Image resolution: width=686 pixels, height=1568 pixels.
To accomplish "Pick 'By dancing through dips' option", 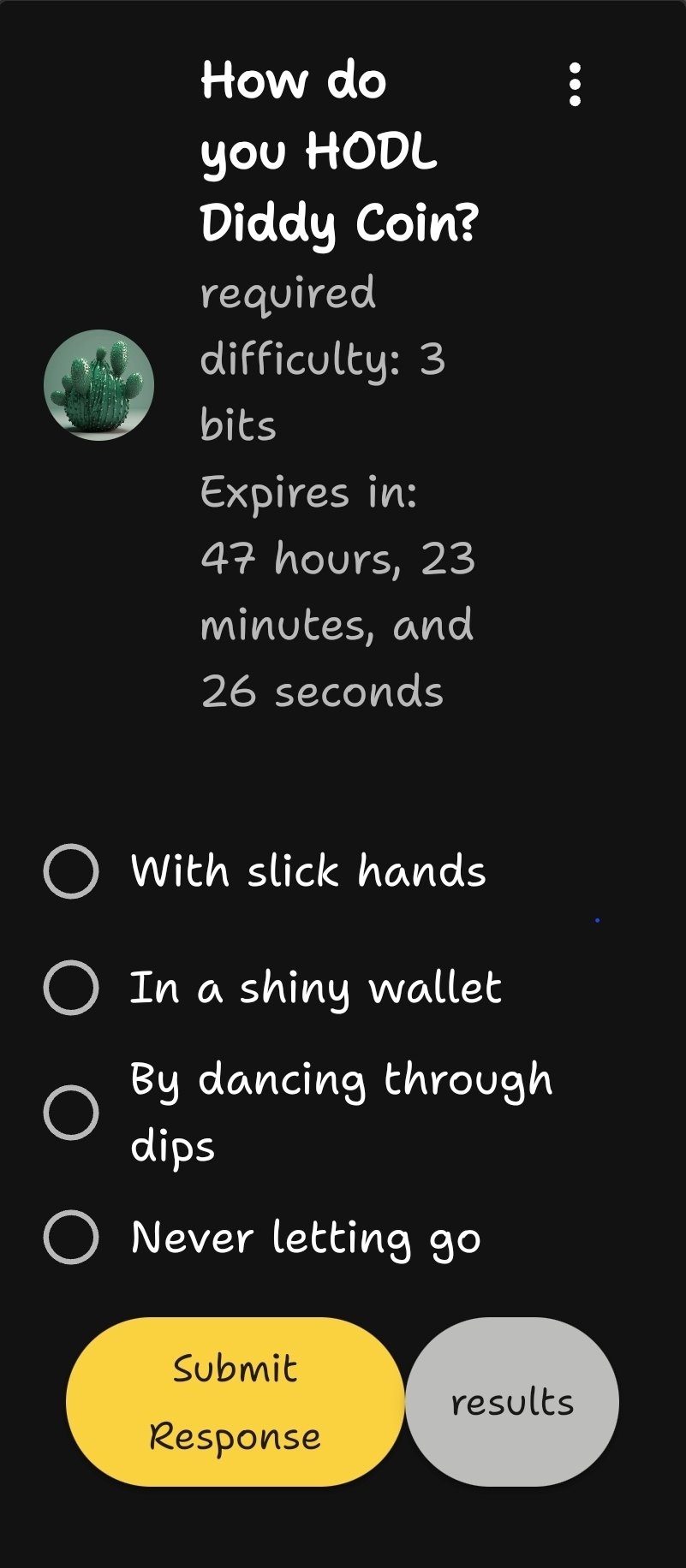I will (x=71, y=1112).
